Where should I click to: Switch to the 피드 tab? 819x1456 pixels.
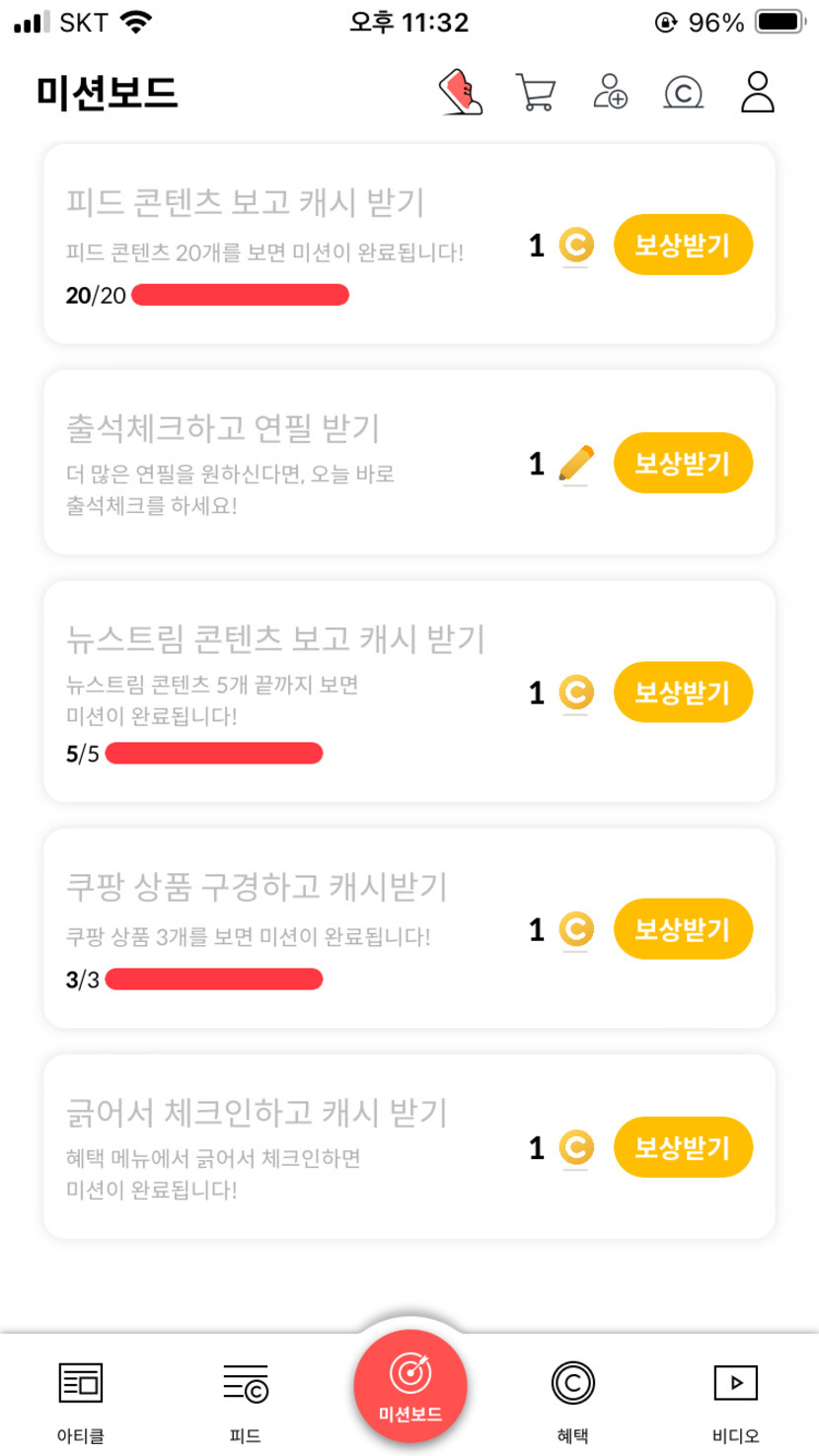tap(246, 1399)
